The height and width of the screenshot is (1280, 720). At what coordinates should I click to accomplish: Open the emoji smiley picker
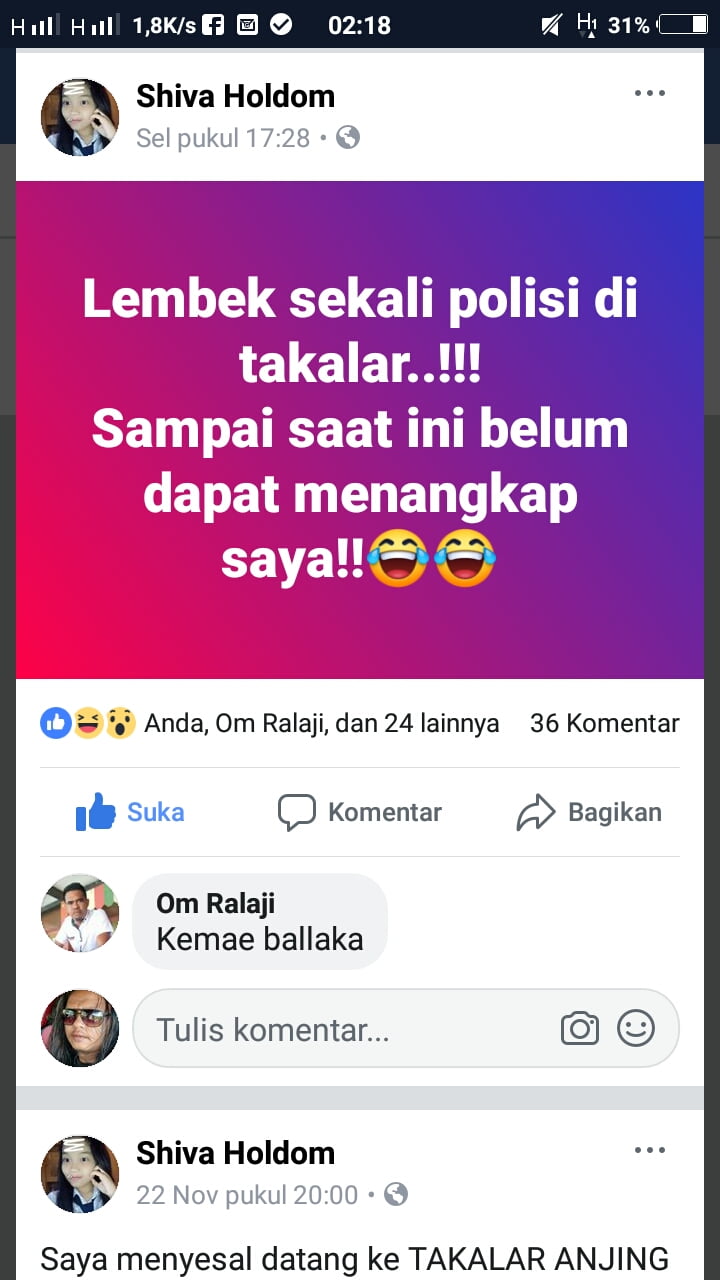[x=636, y=1028]
